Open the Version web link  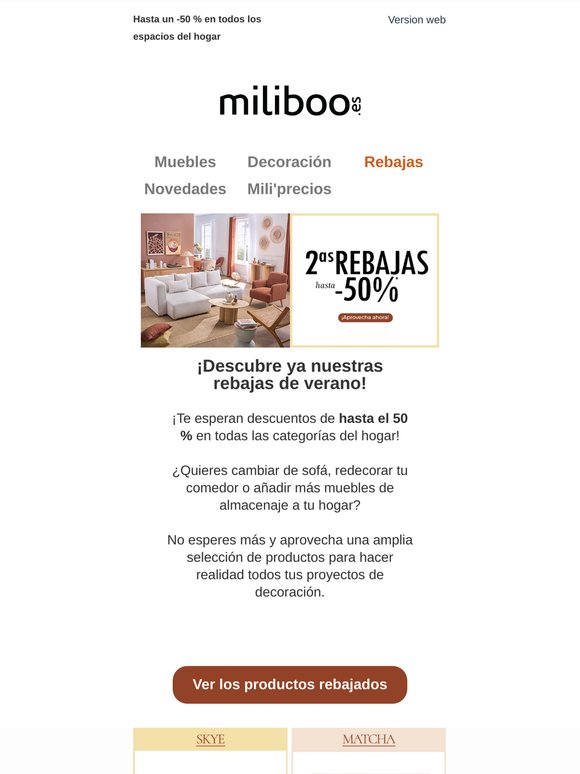click(x=417, y=20)
